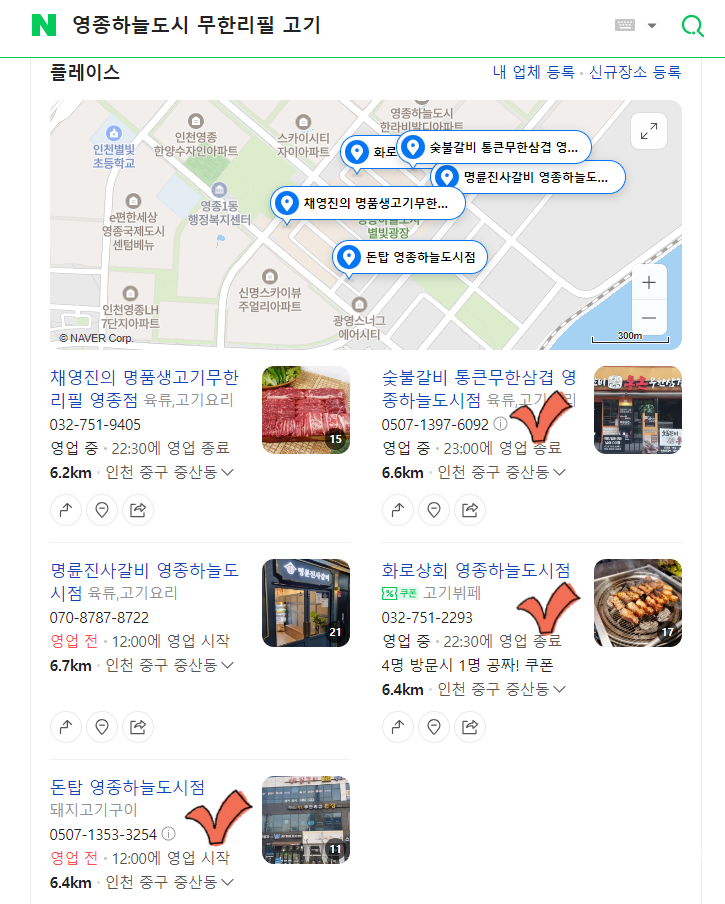Zoom in on the map
The height and width of the screenshot is (904, 725).
(x=649, y=283)
